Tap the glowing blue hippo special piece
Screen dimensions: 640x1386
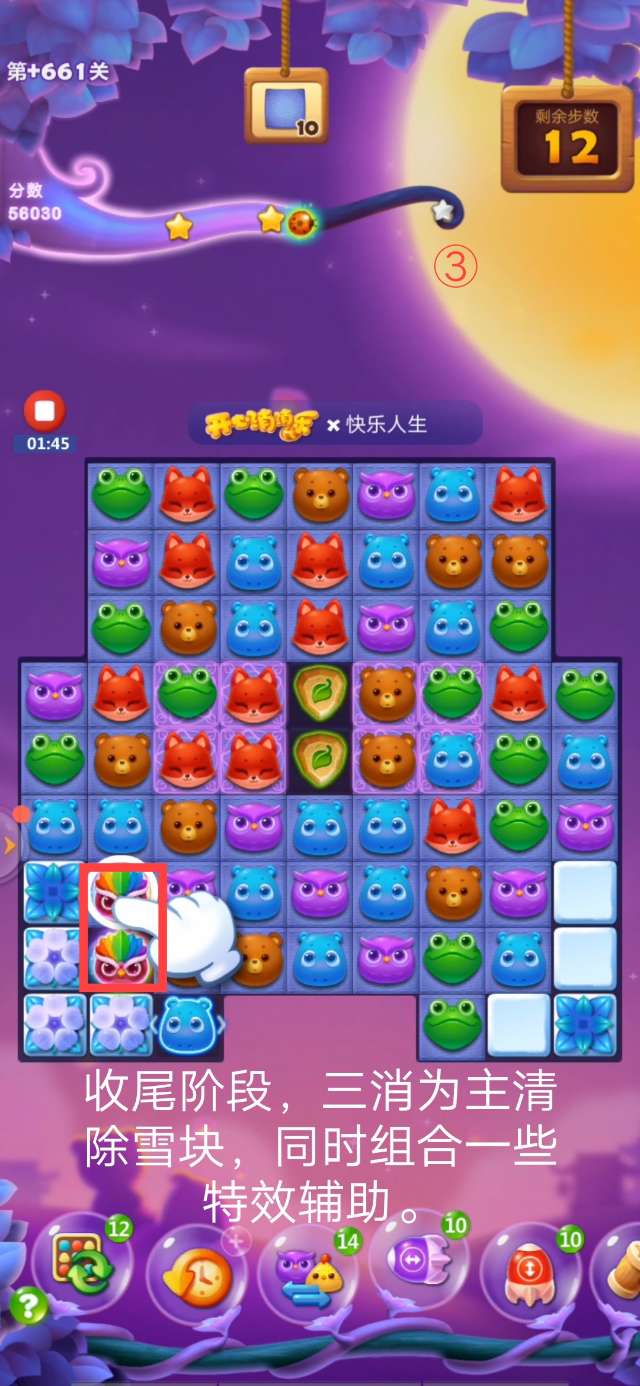click(x=188, y=1024)
